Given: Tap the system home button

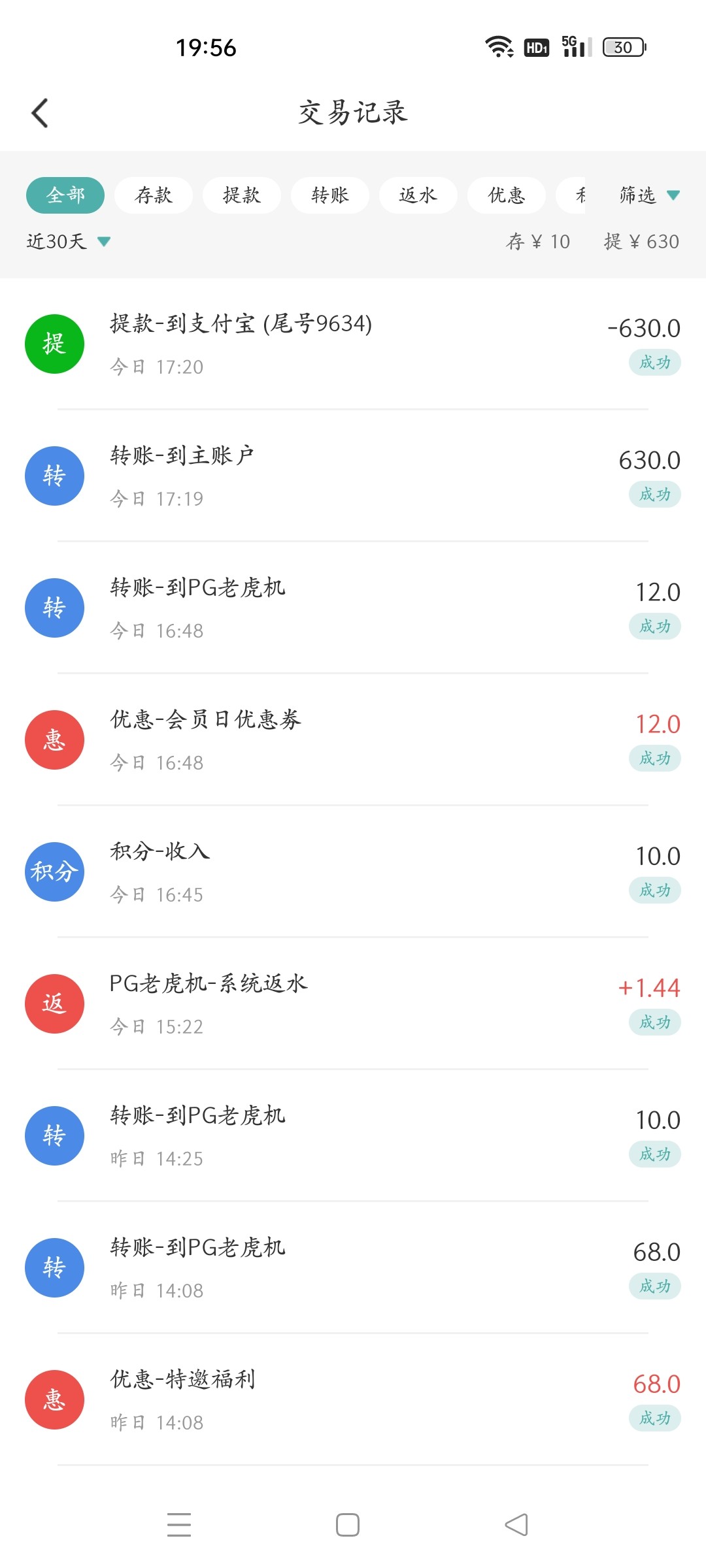Looking at the screenshot, I should 348,1525.
